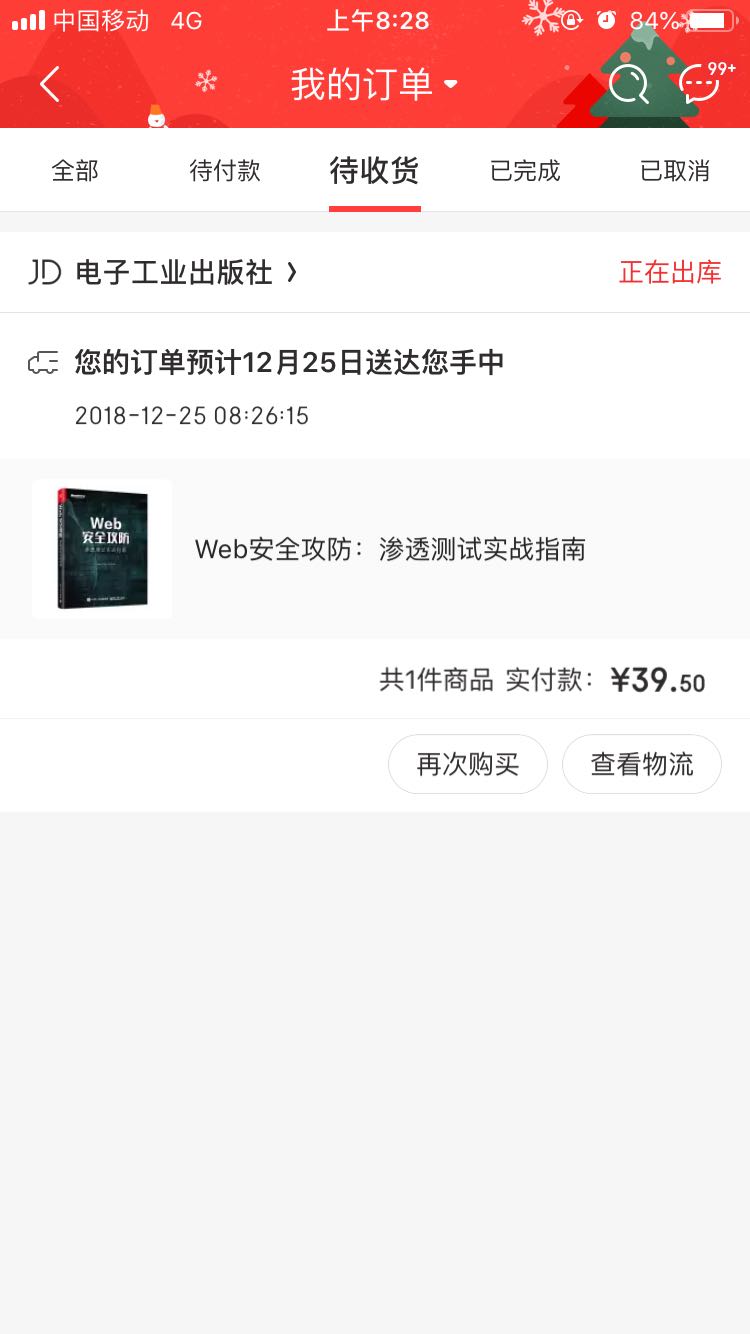Open the alarm clock icon in status bar

tap(607, 19)
